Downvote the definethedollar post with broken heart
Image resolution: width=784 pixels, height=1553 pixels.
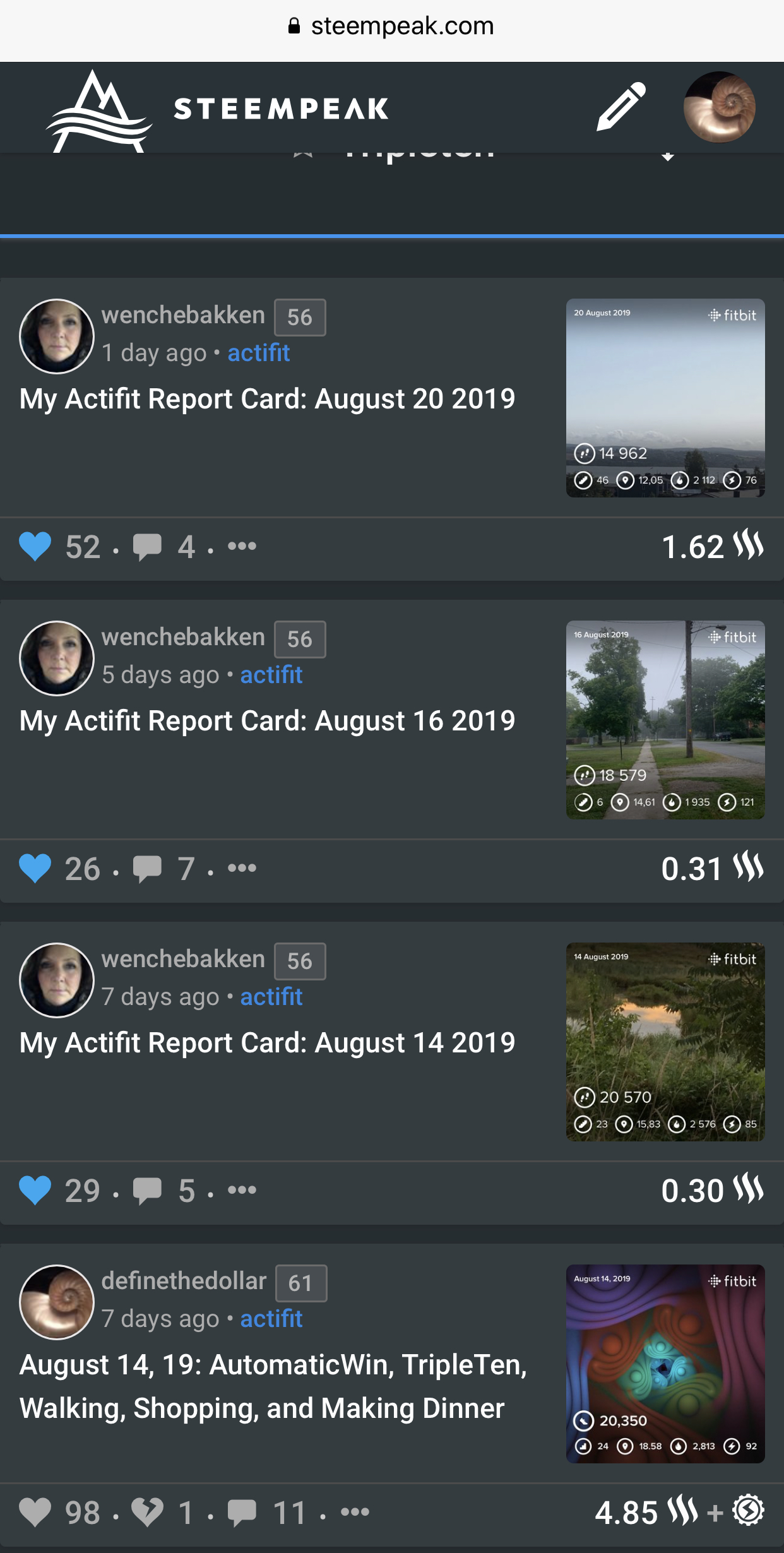coord(148,1513)
